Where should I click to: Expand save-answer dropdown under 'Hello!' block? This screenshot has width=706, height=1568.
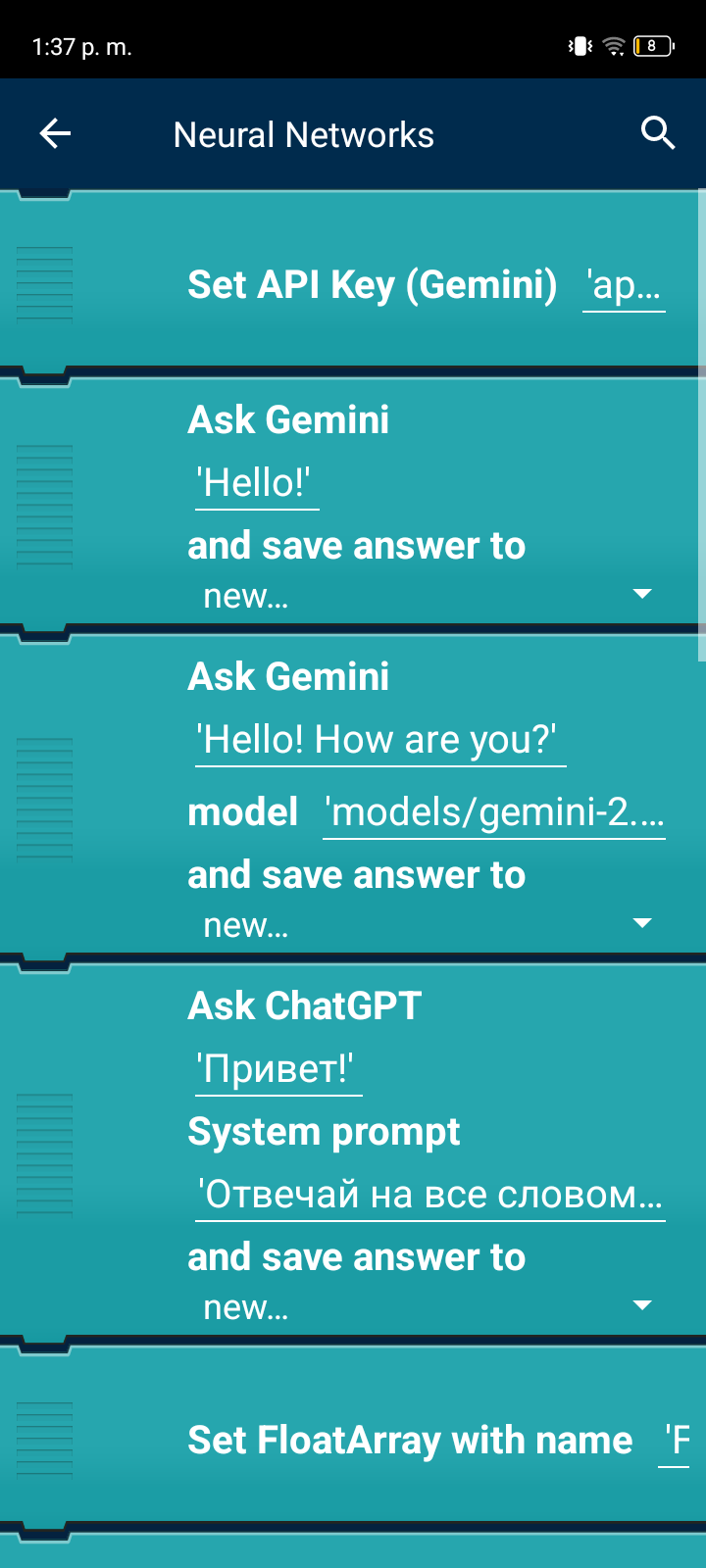[x=642, y=594]
